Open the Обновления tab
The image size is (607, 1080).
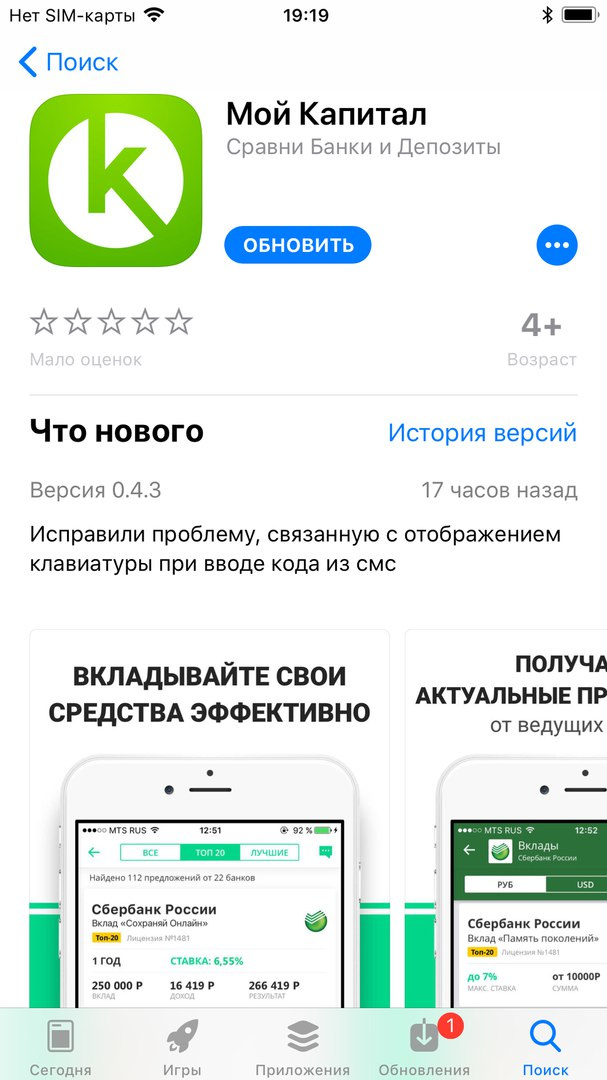click(424, 1046)
